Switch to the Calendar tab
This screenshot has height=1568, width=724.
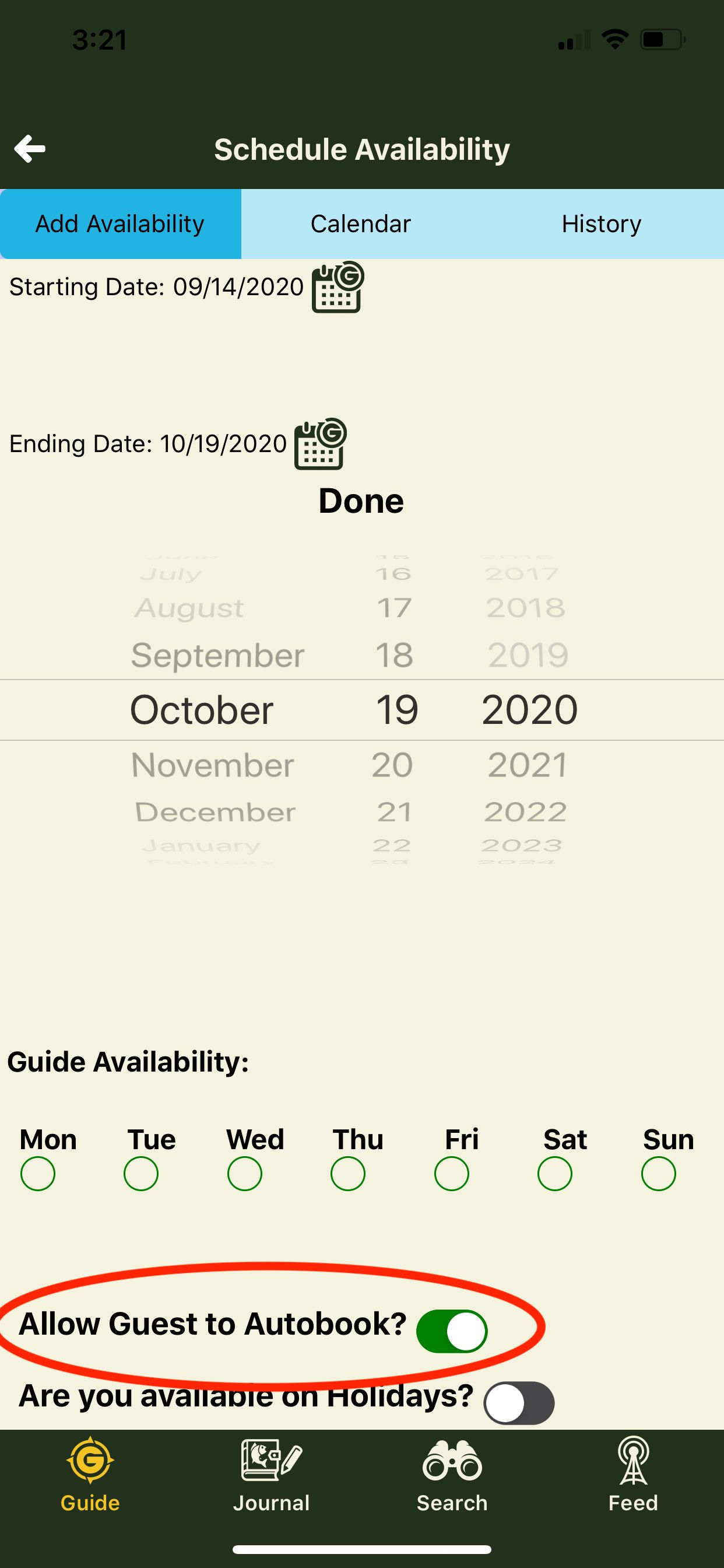[x=361, y=224]
